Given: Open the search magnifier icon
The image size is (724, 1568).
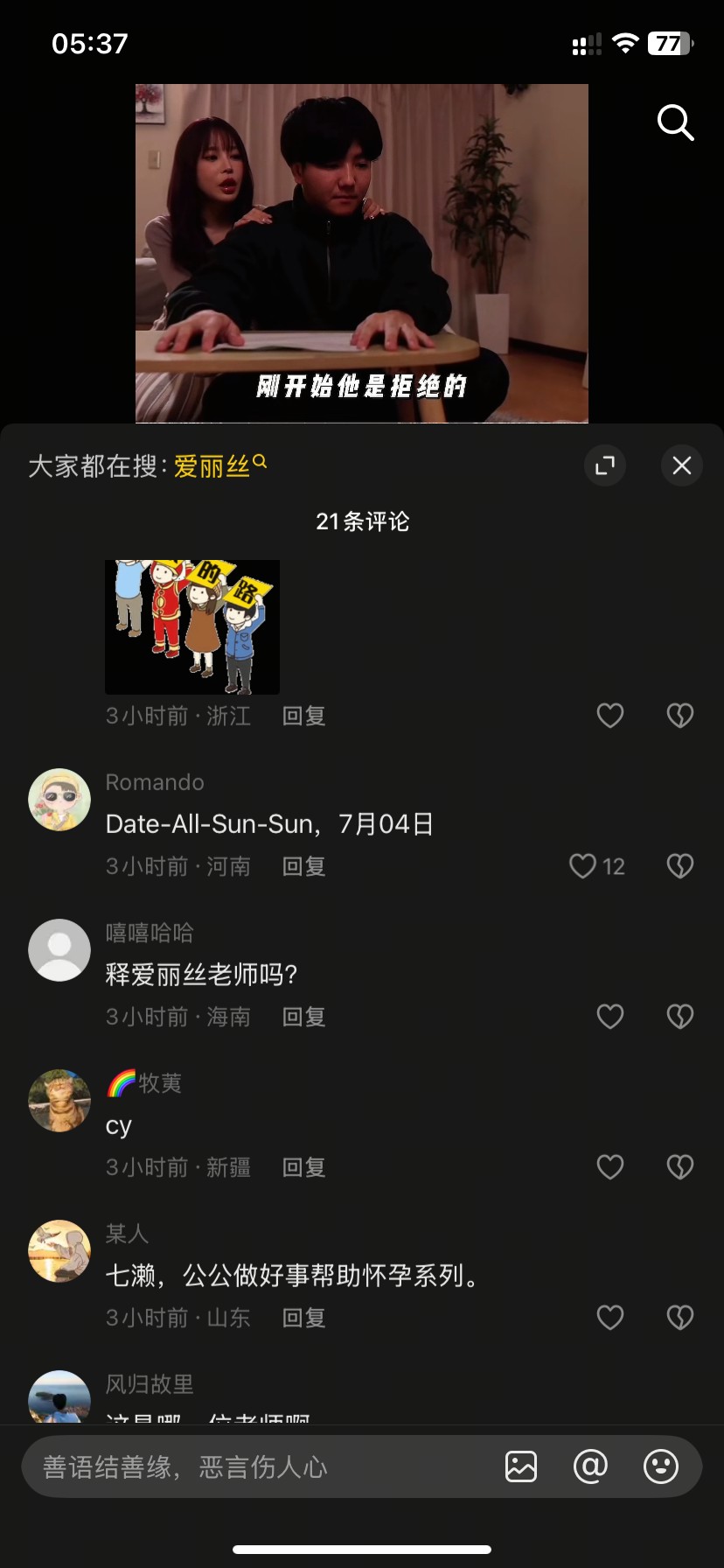Looking at the screenshot, I should click(675, 122).
